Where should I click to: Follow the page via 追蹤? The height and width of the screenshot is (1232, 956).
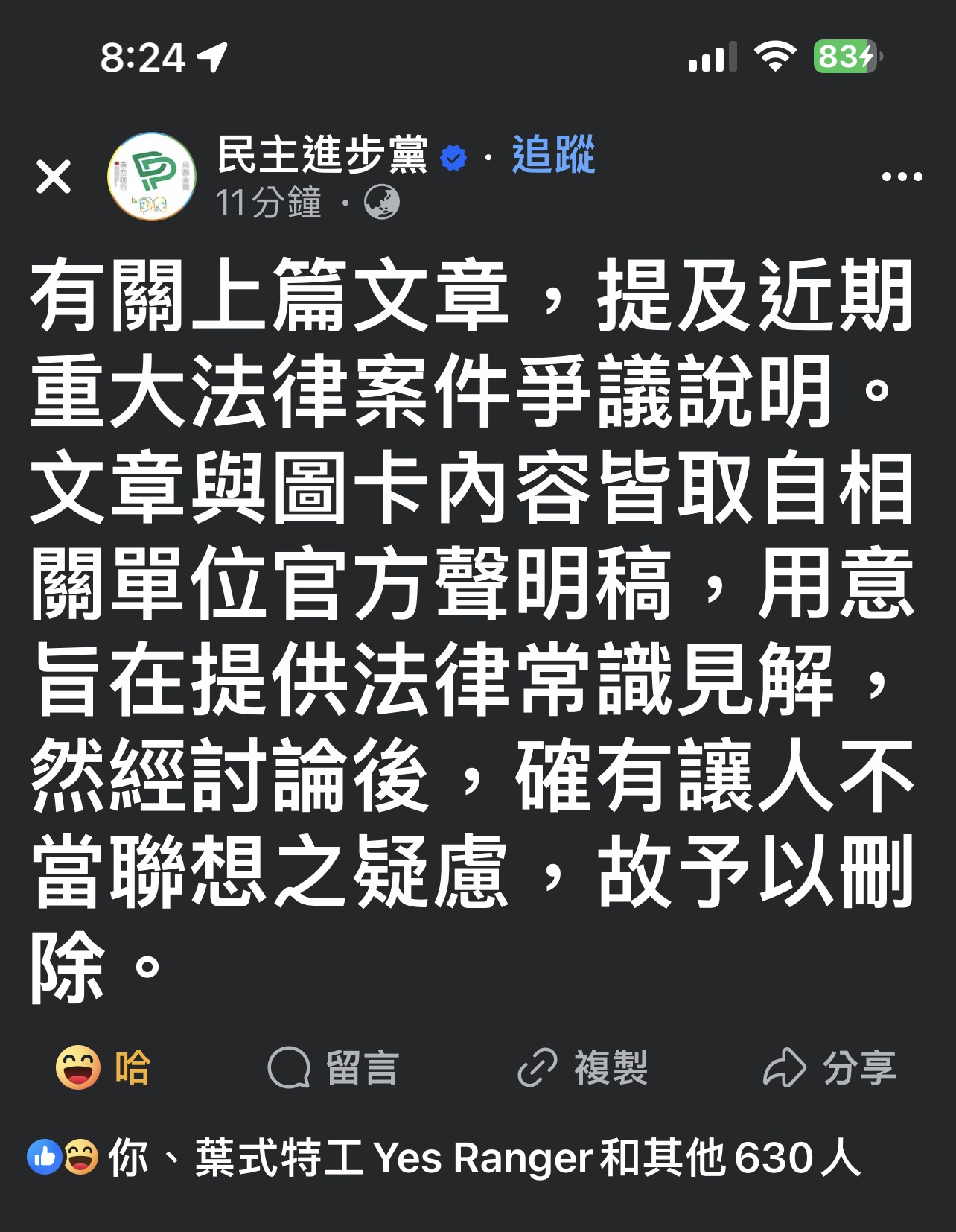pyautogui.click(x=553, y=155)
